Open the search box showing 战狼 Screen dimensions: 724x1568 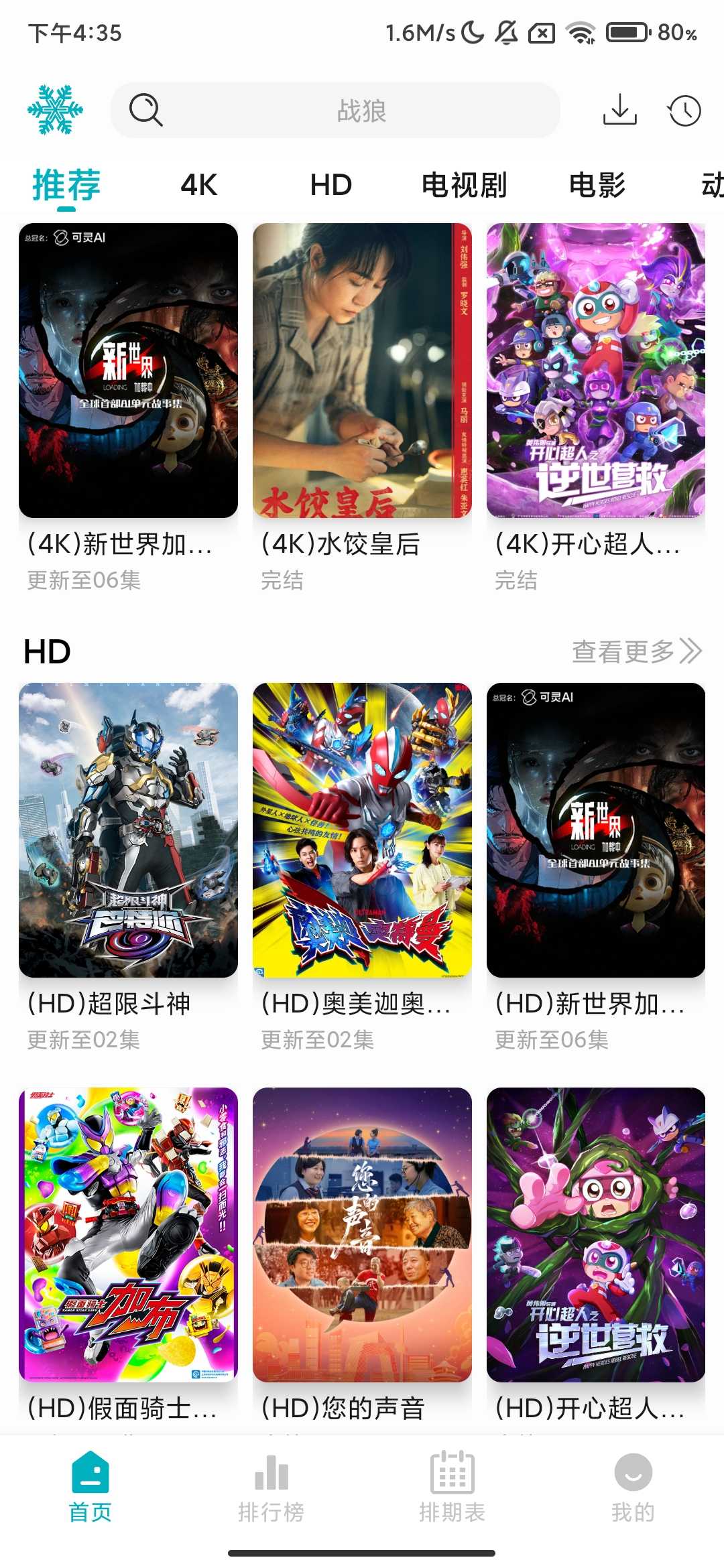[x=335, y=111]
